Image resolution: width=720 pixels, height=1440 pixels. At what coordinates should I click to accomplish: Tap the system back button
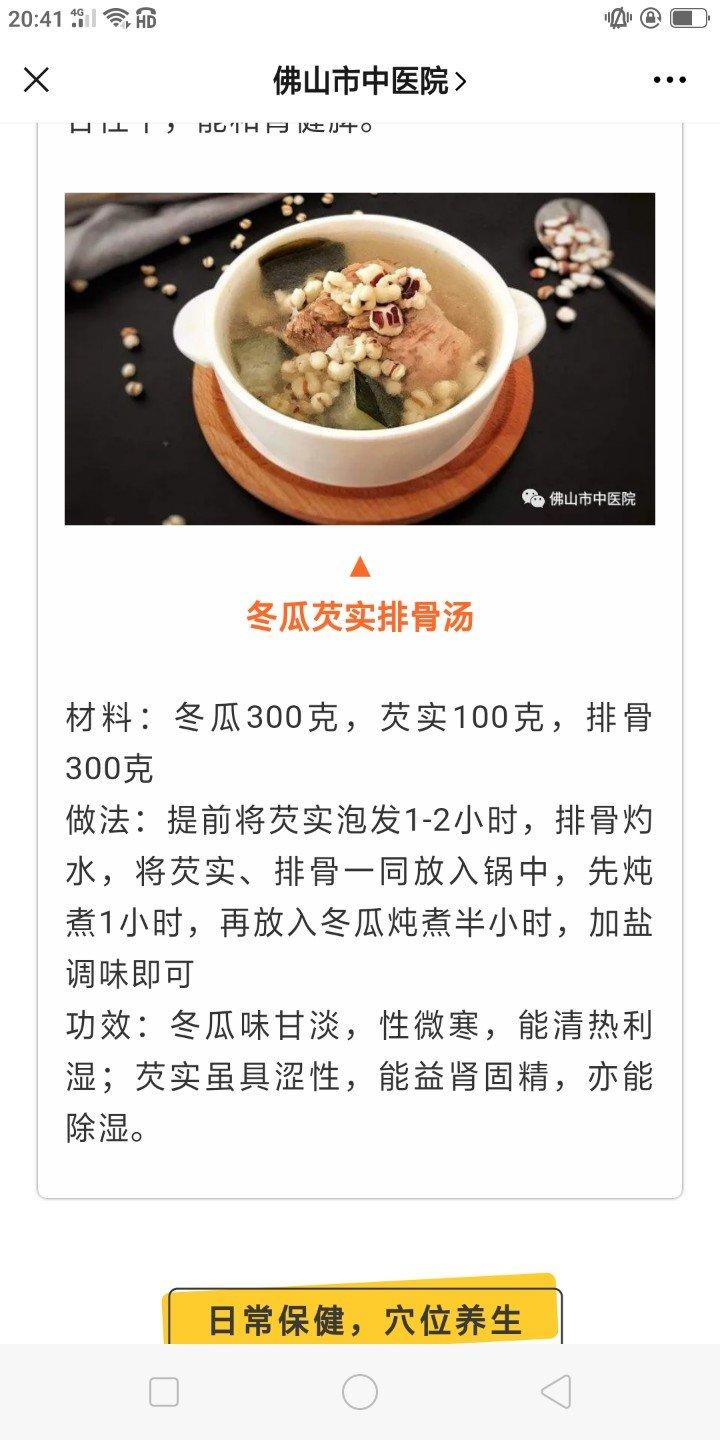click(x=556, y=1391)
